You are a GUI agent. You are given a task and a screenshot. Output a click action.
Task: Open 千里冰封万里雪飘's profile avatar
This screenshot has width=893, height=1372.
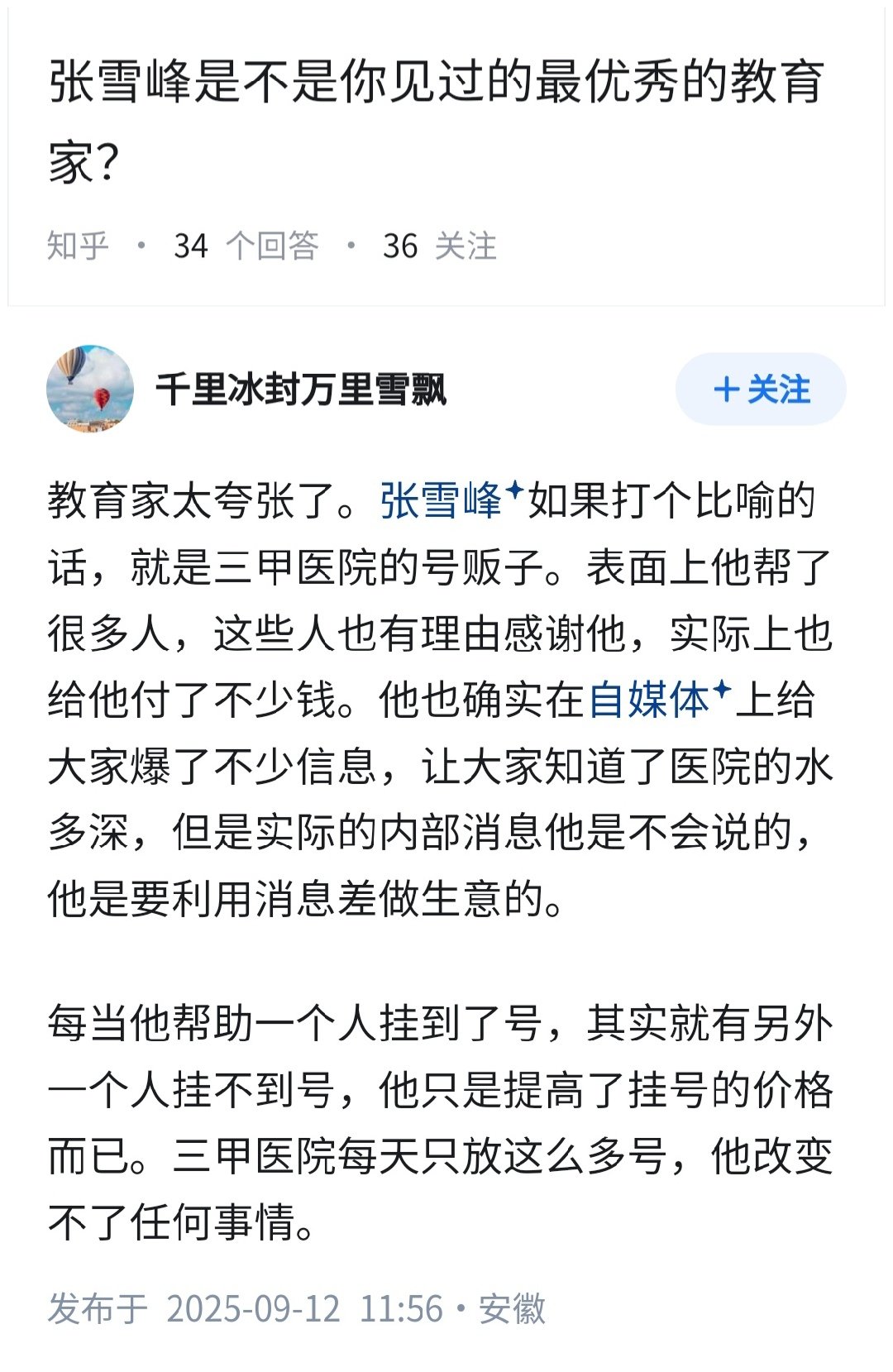point(90,390)
